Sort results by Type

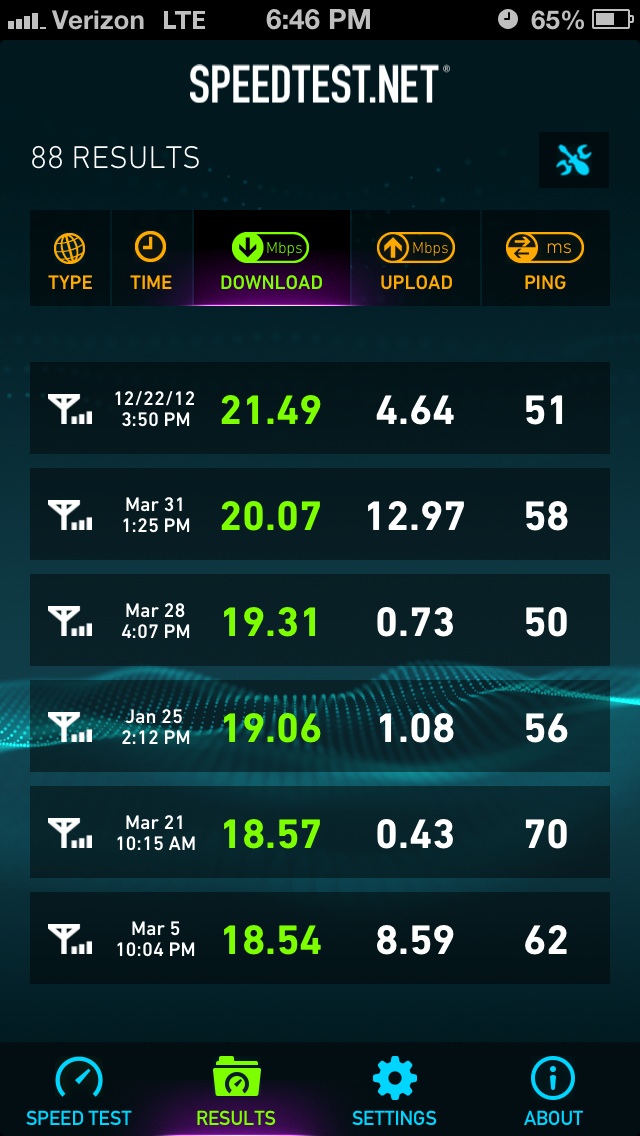[x=70, y=259]
